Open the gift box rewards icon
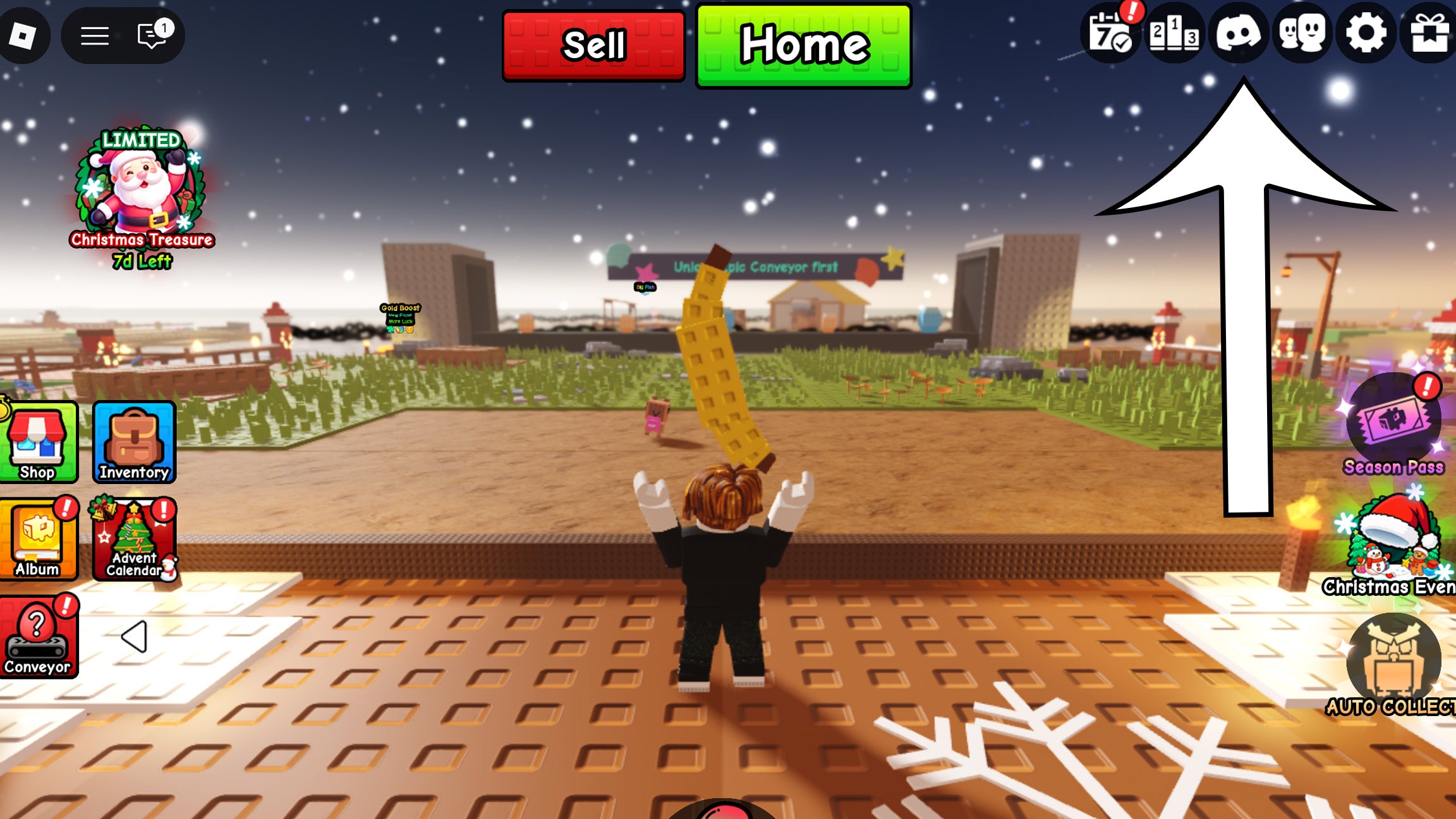Screen dimensions: 1456x819 (x=1429, y=34)
